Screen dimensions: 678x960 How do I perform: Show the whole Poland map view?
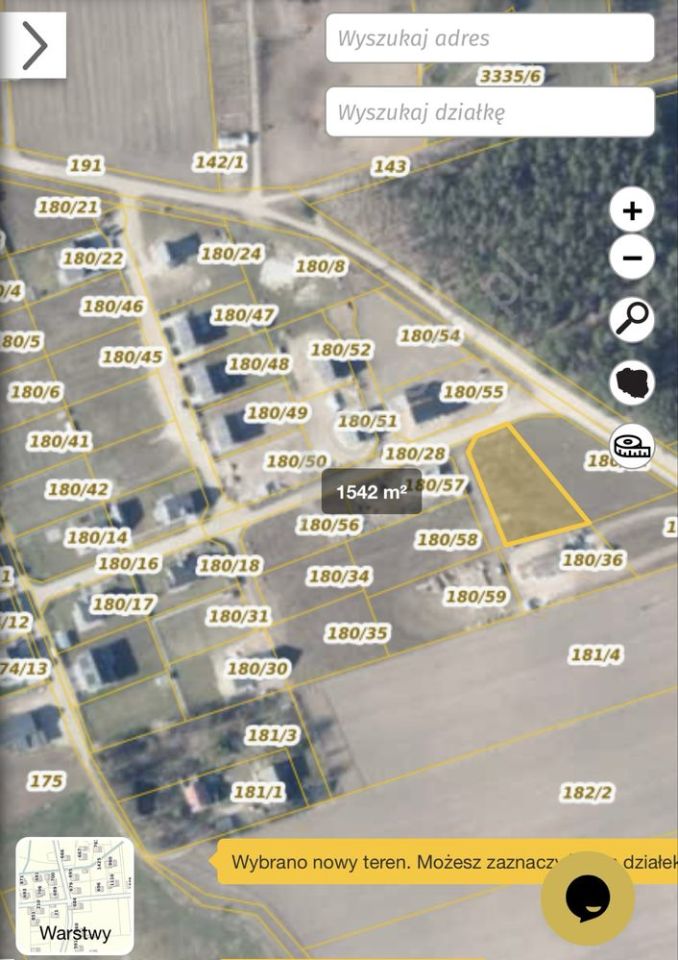pos(632,383)
